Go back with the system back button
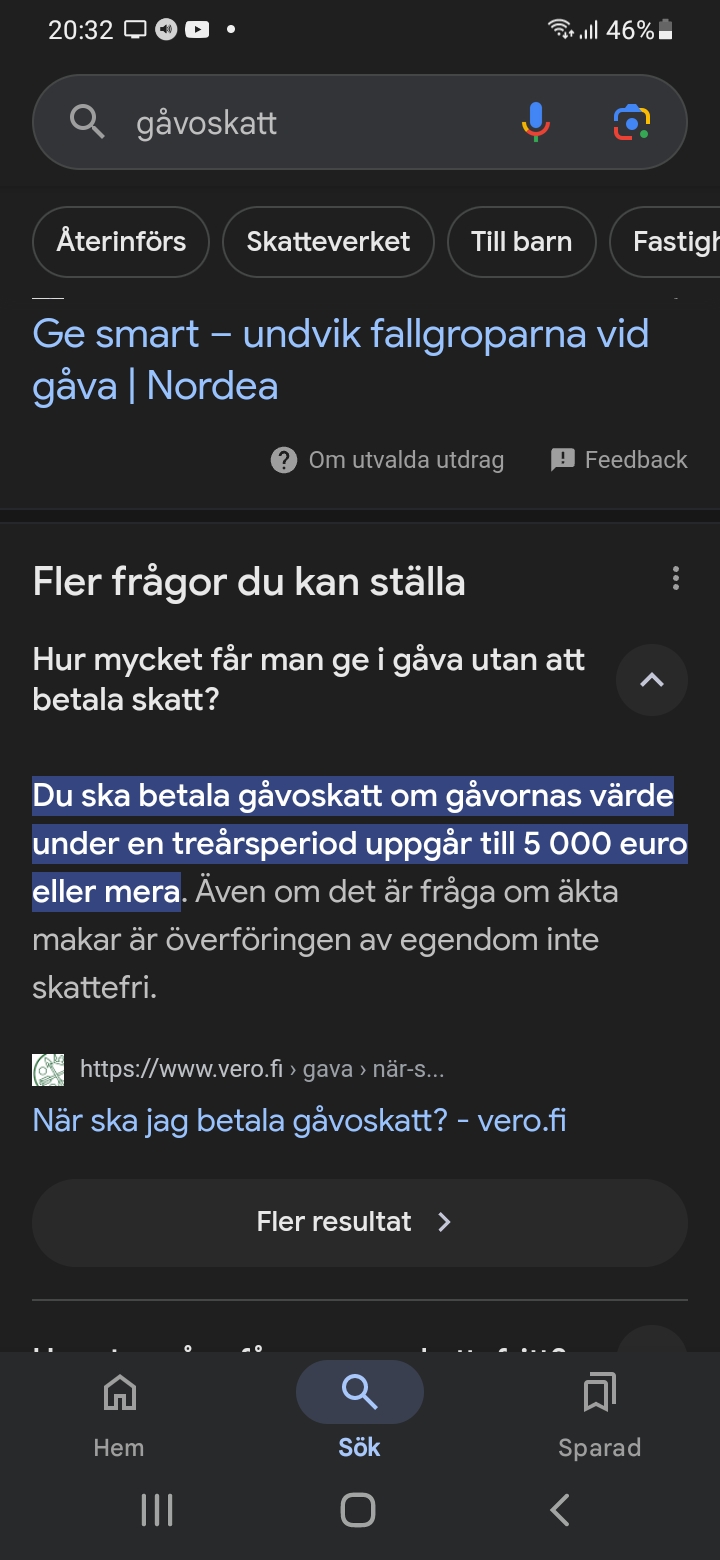The width and height of the screenshot is (720, 1560). tap(560, 1510)
